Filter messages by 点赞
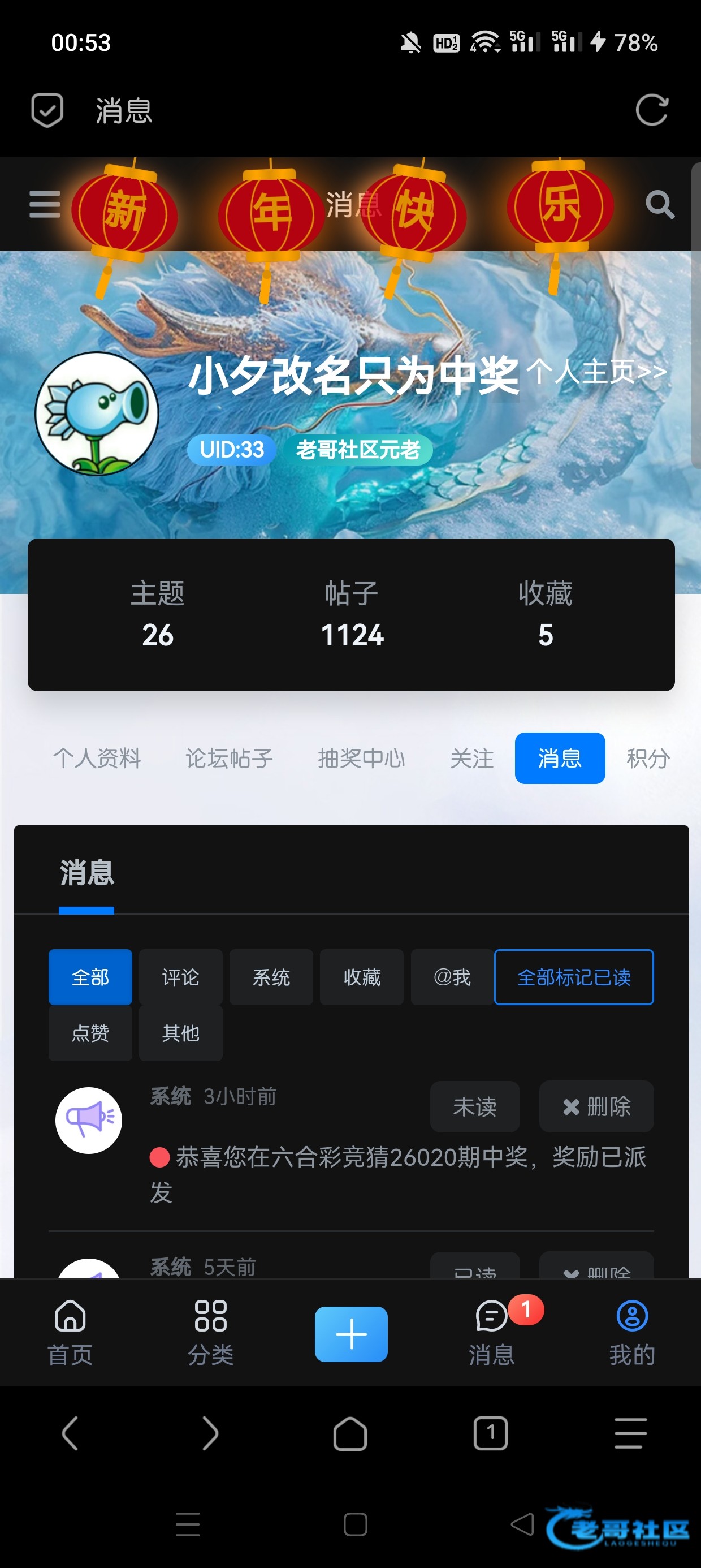Image resolution: width=701 pixels, height=1568 pixels. coord(90,1033)
